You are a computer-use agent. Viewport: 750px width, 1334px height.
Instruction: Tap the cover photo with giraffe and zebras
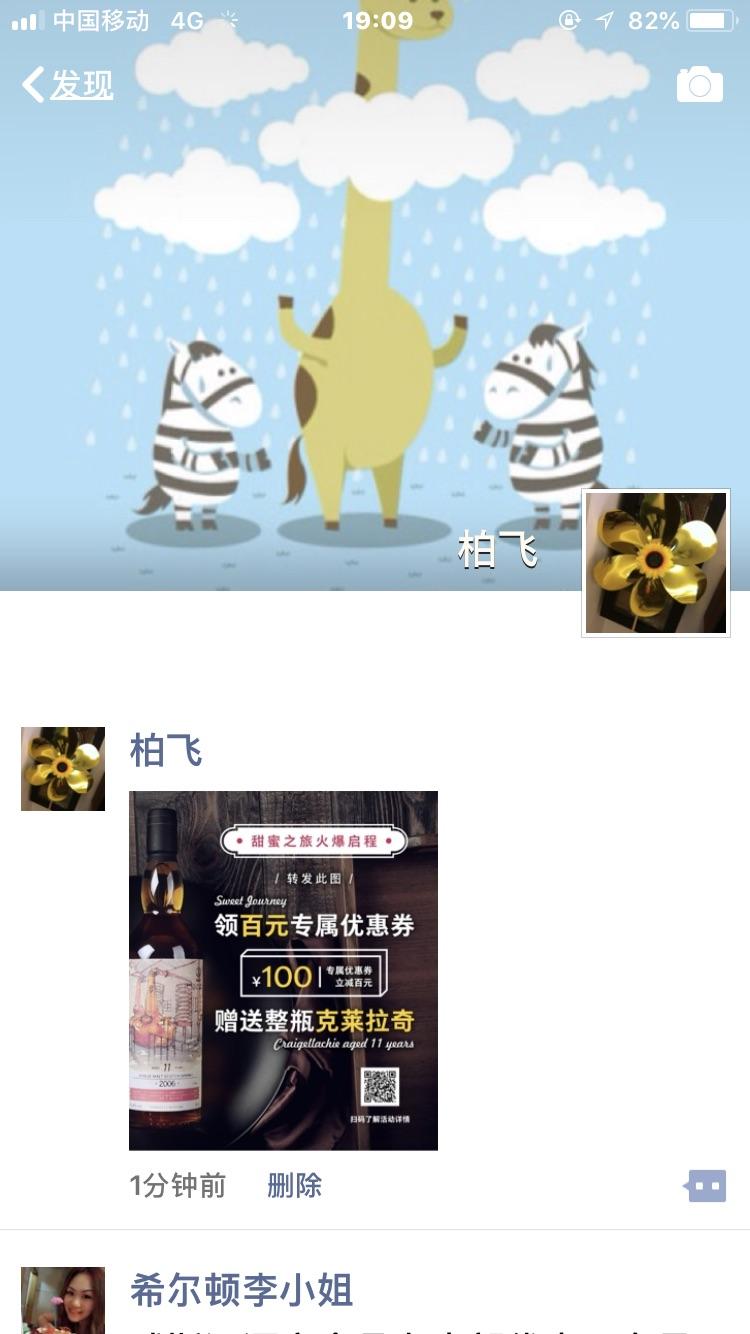point(300,300)
